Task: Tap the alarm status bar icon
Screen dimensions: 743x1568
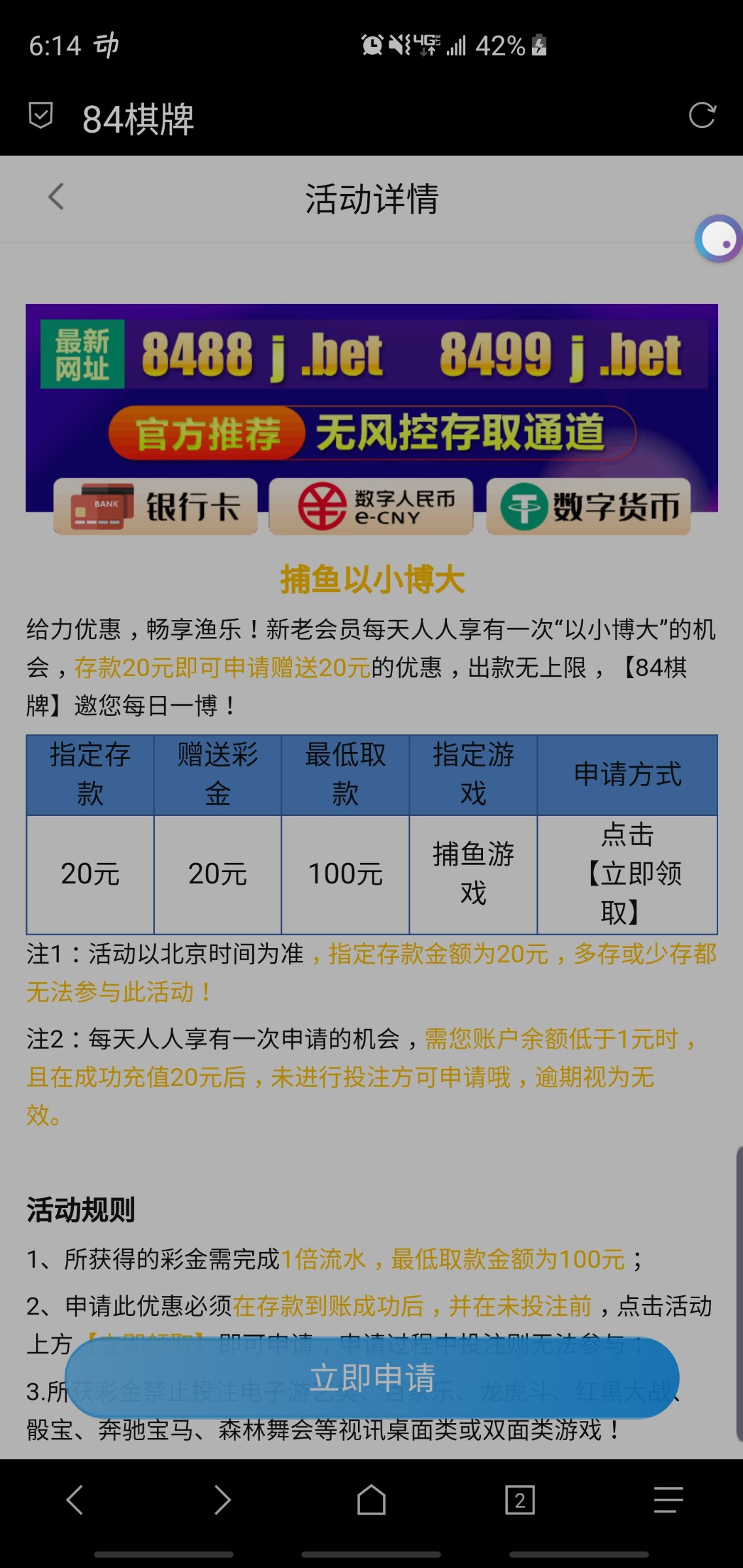Action: pyautogui.click(x=371, y=44)
